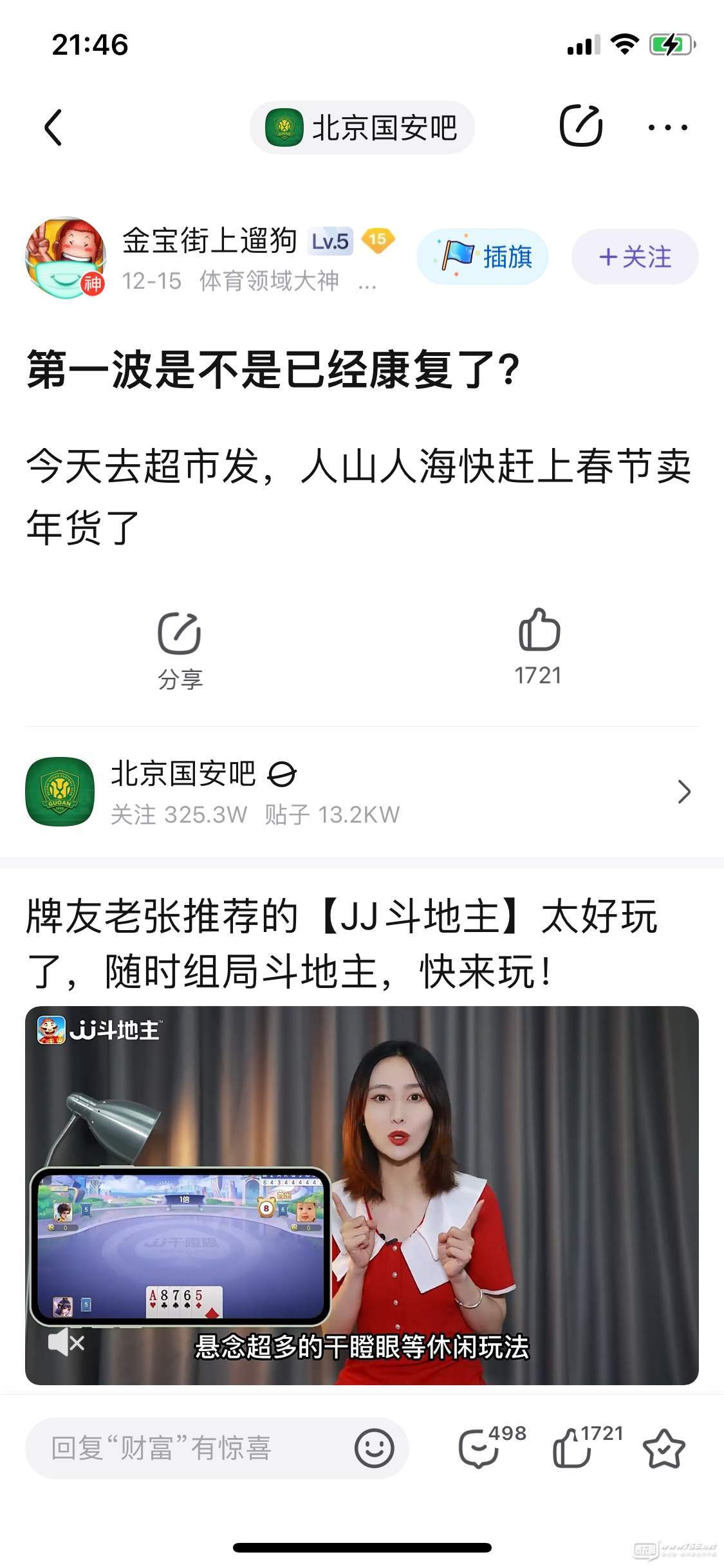Viewport: 724px width, 1568px height.
Task: Open the 北京国安吧 forum row
Action: [x=362, y=792]
